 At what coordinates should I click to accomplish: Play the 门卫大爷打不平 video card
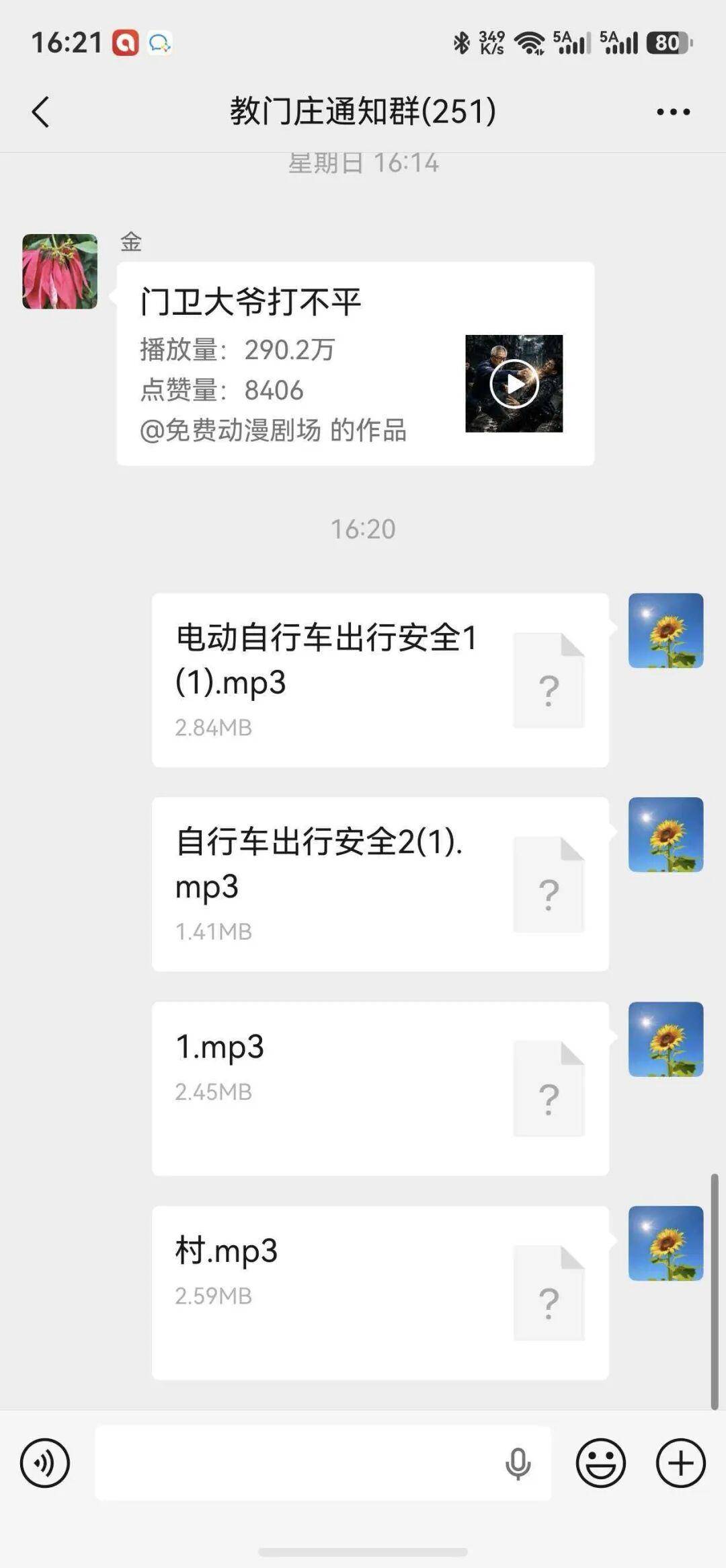(x=356, y=363)
